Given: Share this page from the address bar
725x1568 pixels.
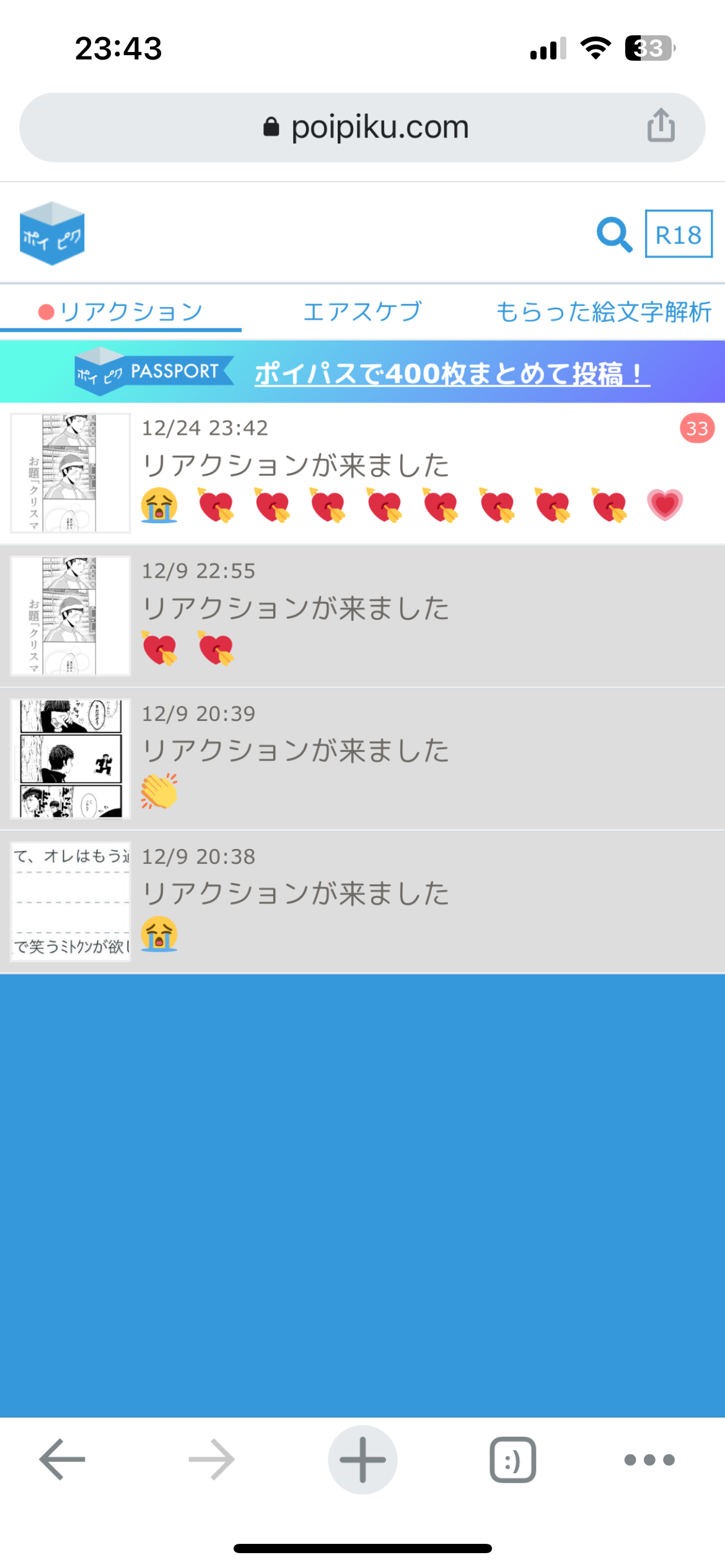Looking at the screenshot, I should tap(661, 126).
